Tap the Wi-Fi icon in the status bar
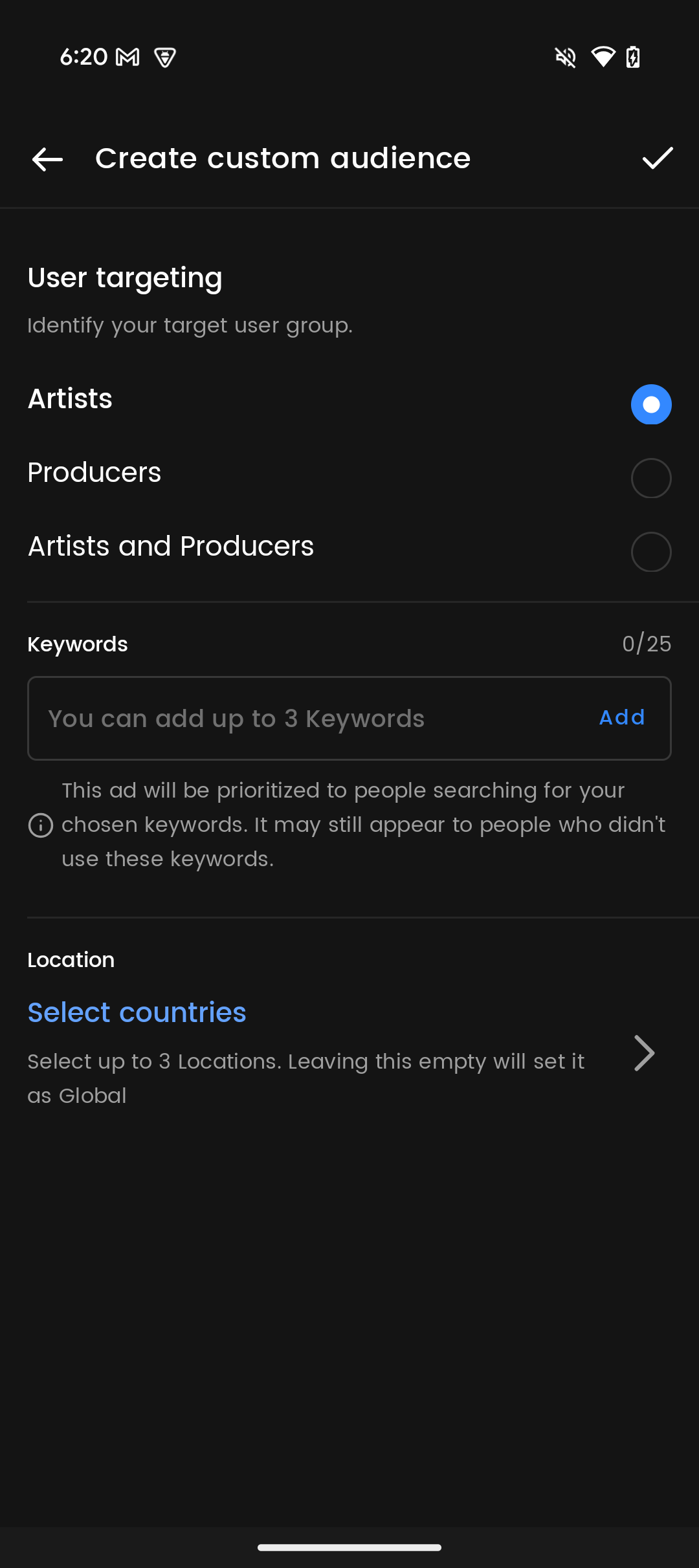The height and width of the screenshot is (1568, 699). point(603,57)
